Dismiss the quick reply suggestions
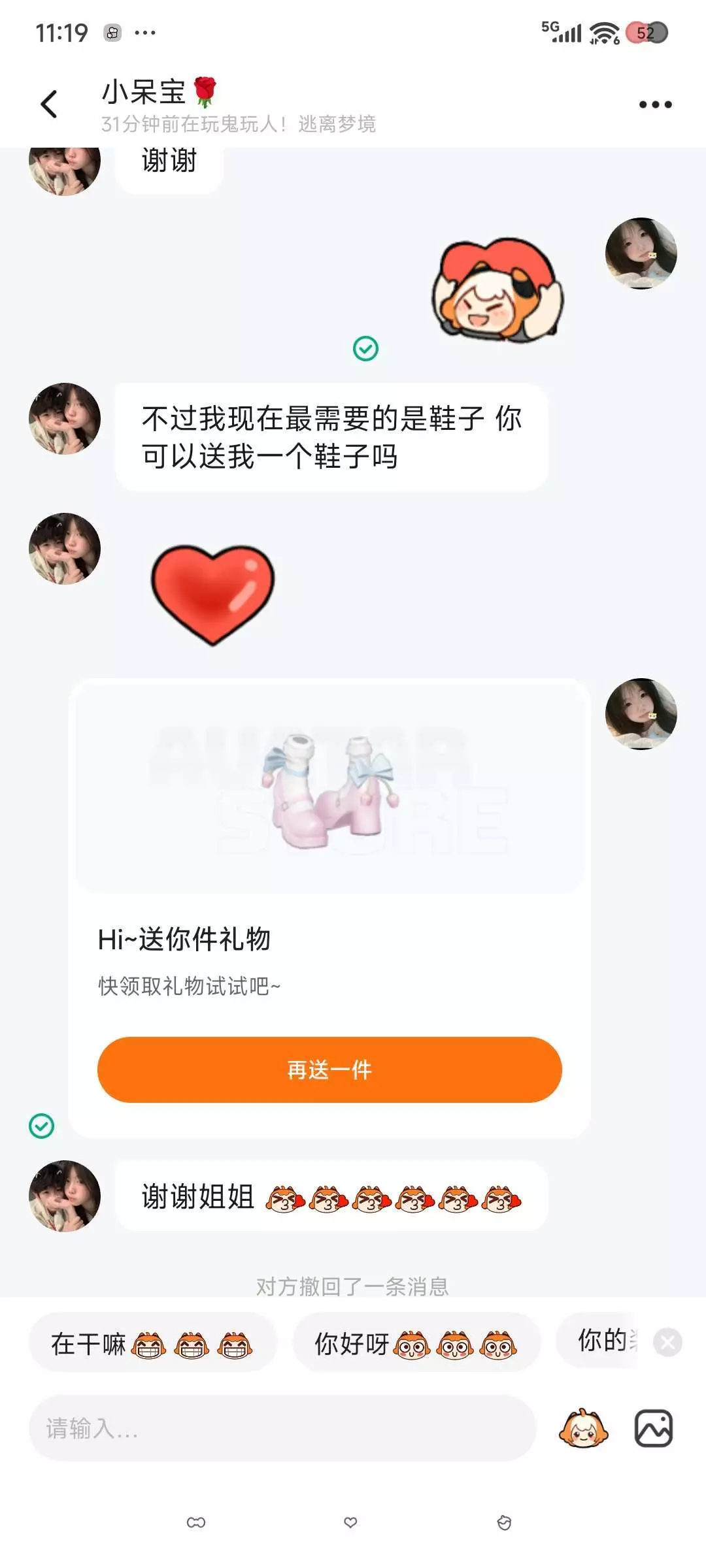 click(x=668, y=1343)
